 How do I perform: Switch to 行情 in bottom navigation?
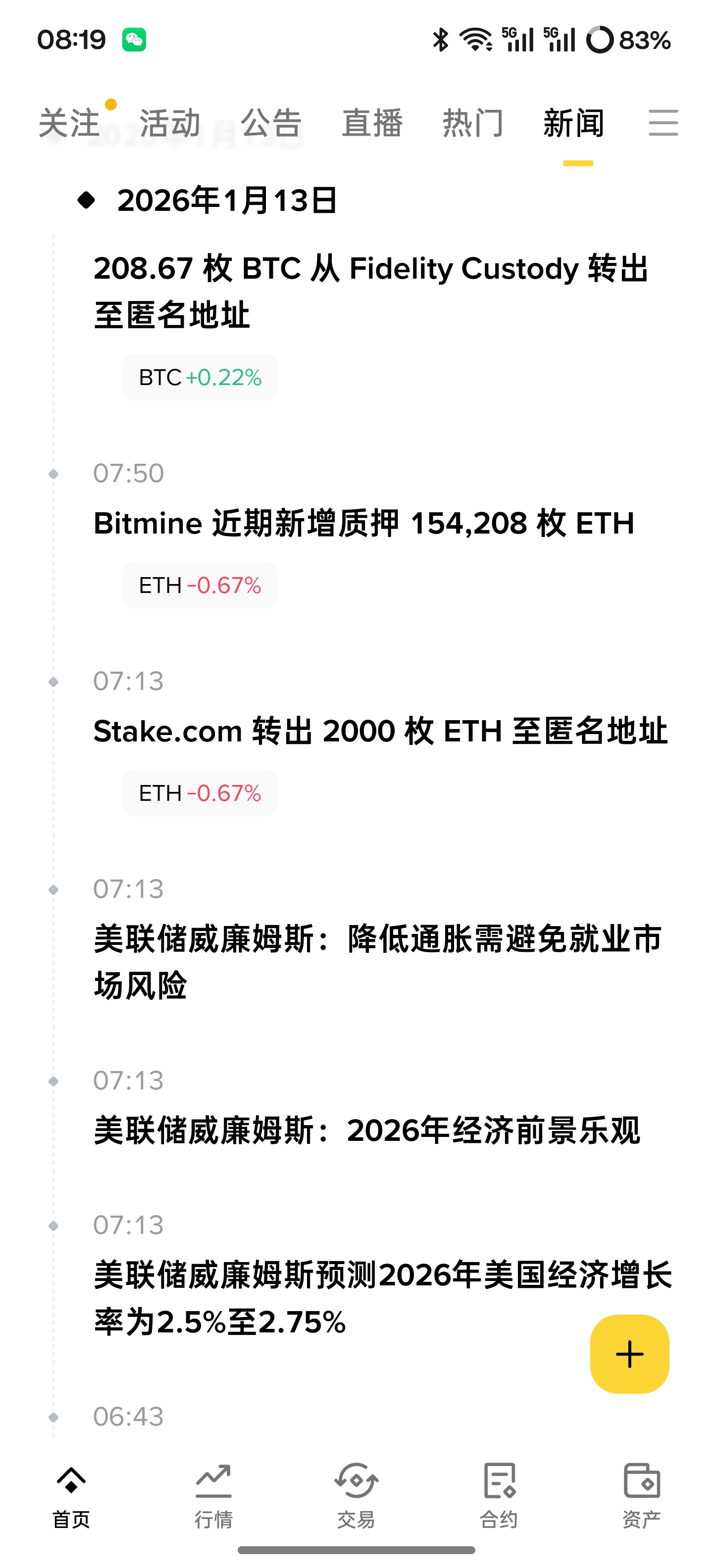coord(213,1495)
